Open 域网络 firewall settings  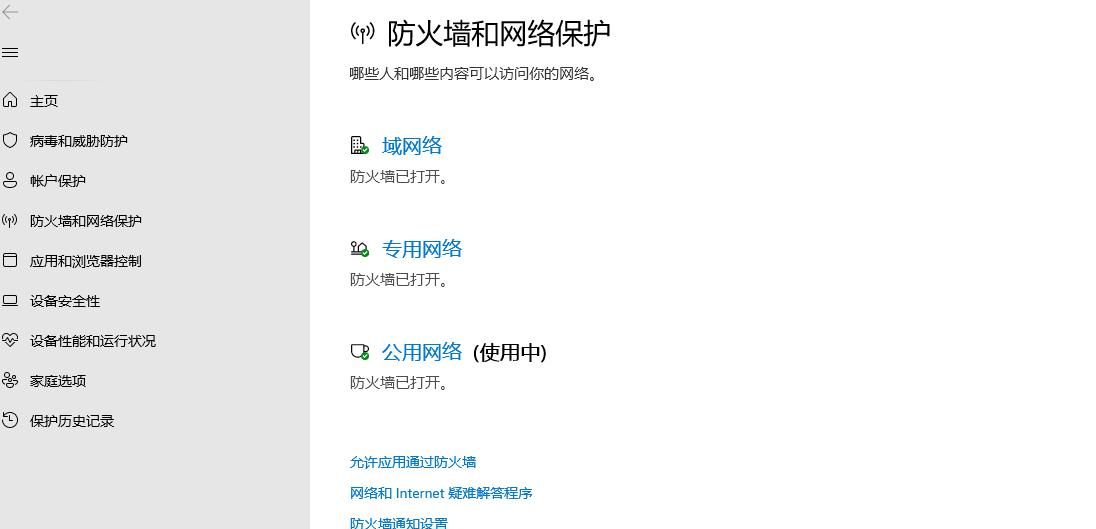click(411, 146)
